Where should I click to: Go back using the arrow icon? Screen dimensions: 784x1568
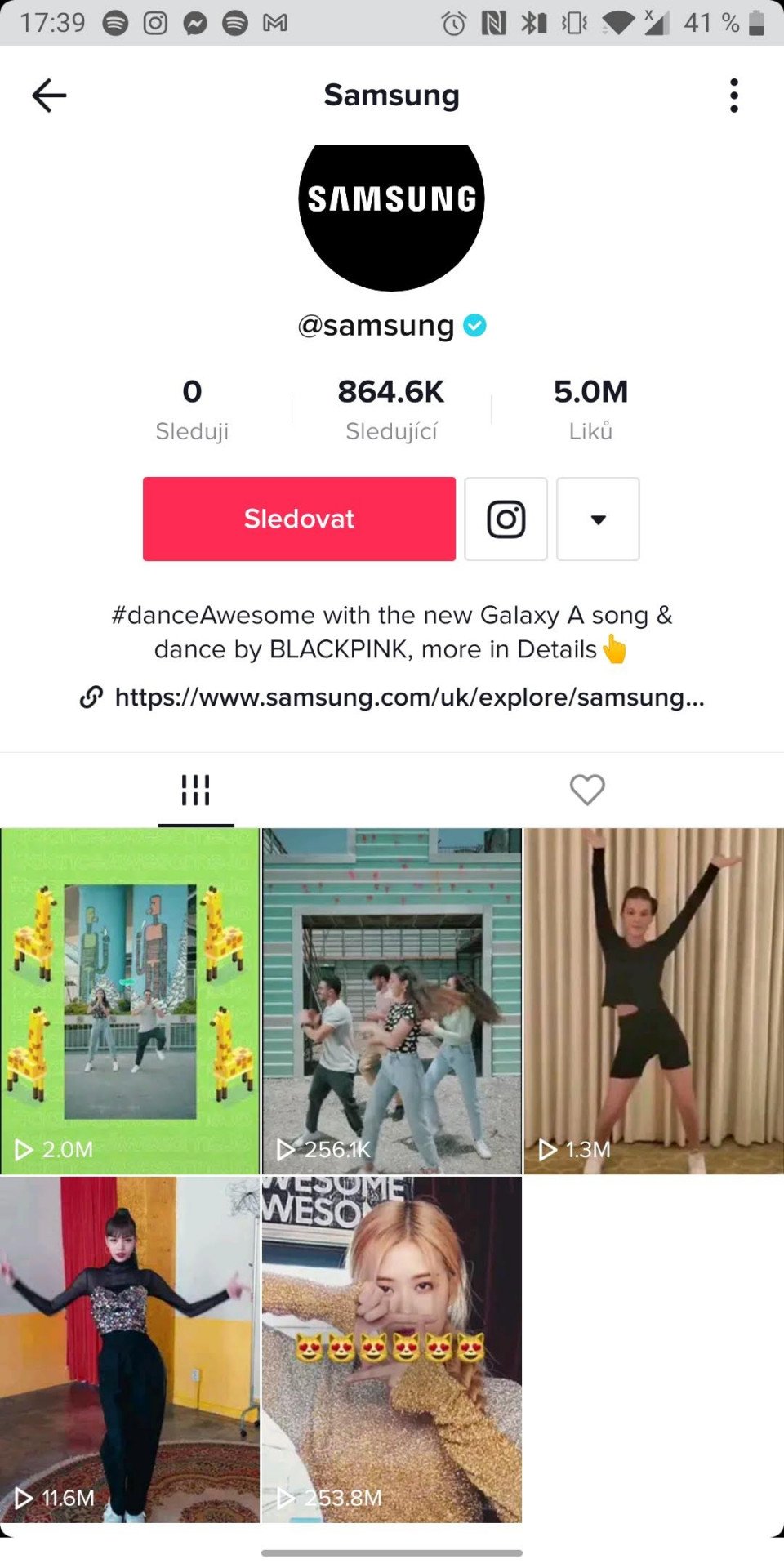[49, 96]
